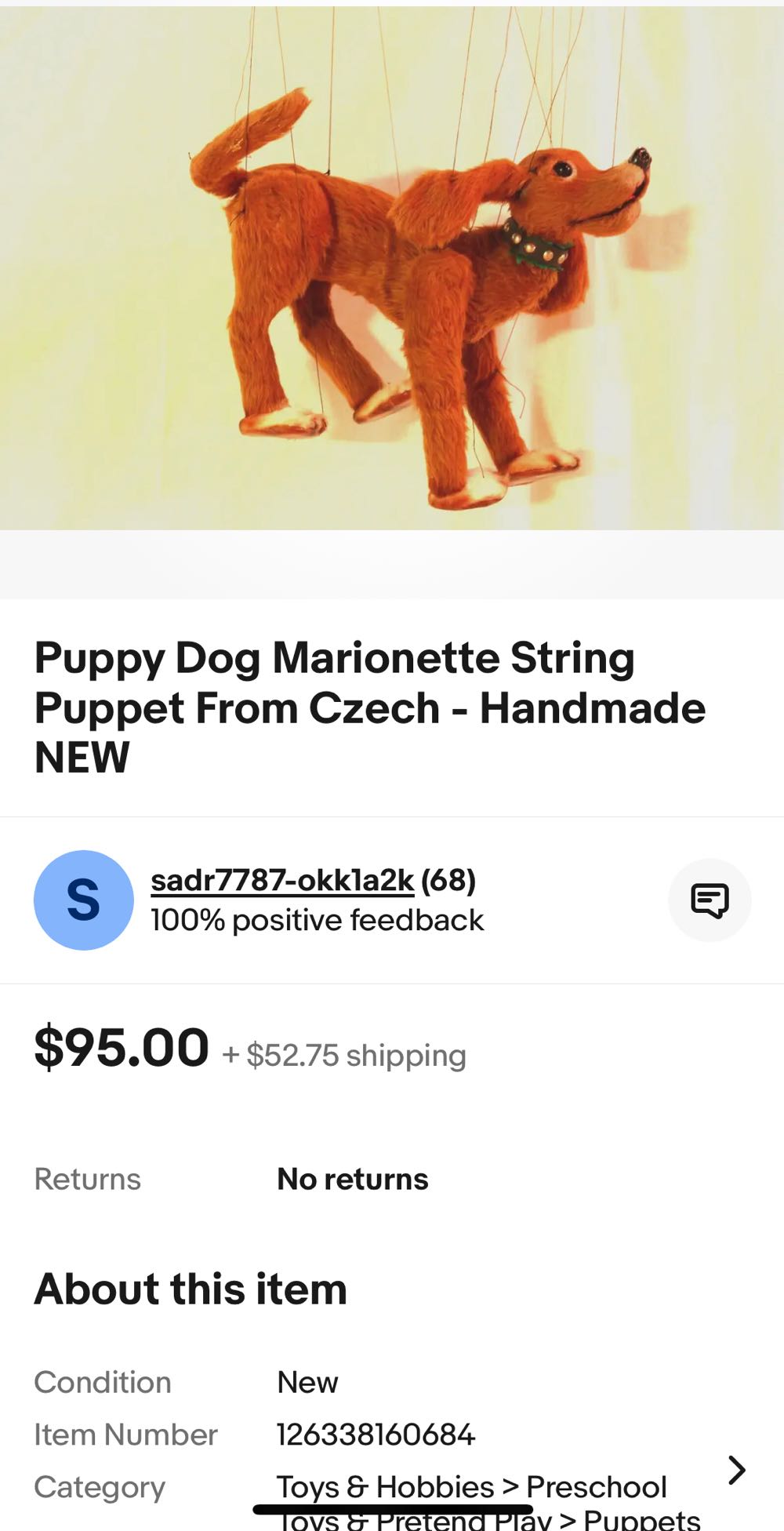784x1531 pixels.
Task: Click the seller's blue 'S' avatar
Action: click(x=83, y=899)
